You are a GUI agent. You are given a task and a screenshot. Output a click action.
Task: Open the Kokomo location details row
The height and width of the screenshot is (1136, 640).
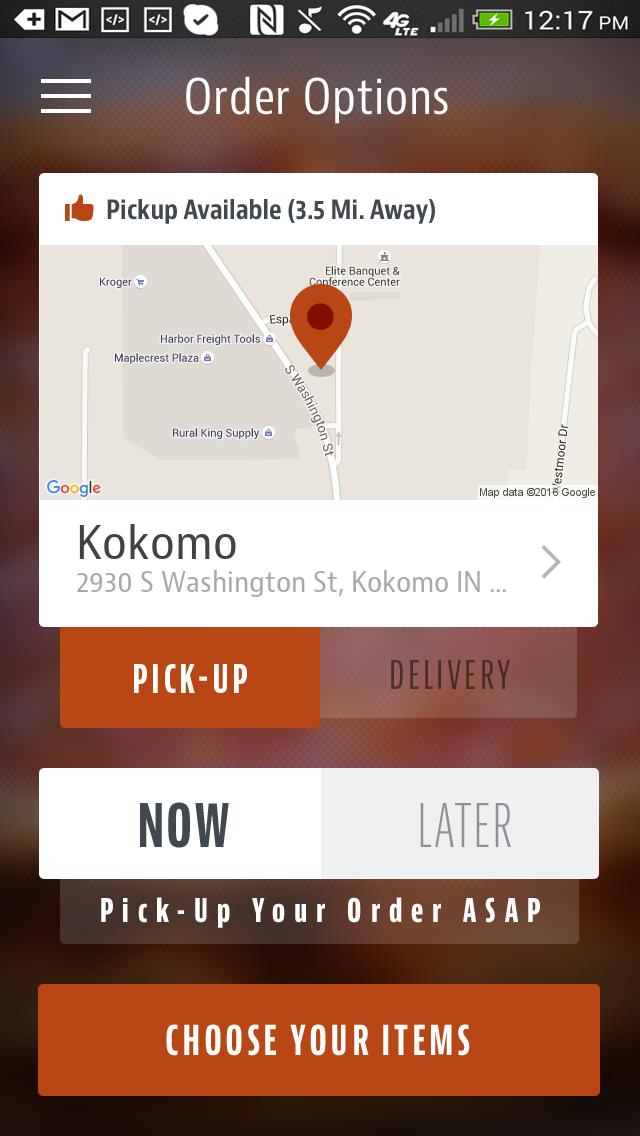coord(318,562)
